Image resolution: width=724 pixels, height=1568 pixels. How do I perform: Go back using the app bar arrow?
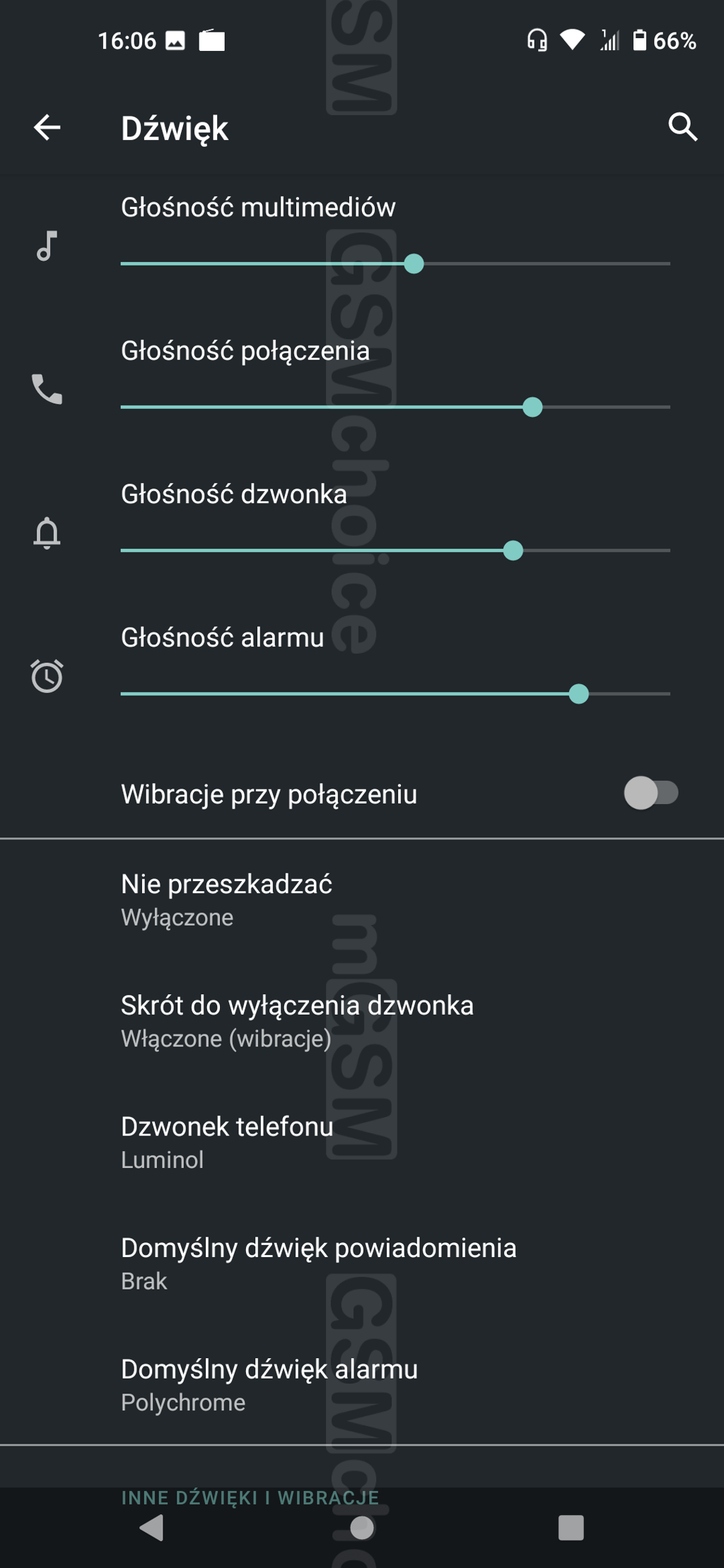pyautogui.click(x=47, y=128)
